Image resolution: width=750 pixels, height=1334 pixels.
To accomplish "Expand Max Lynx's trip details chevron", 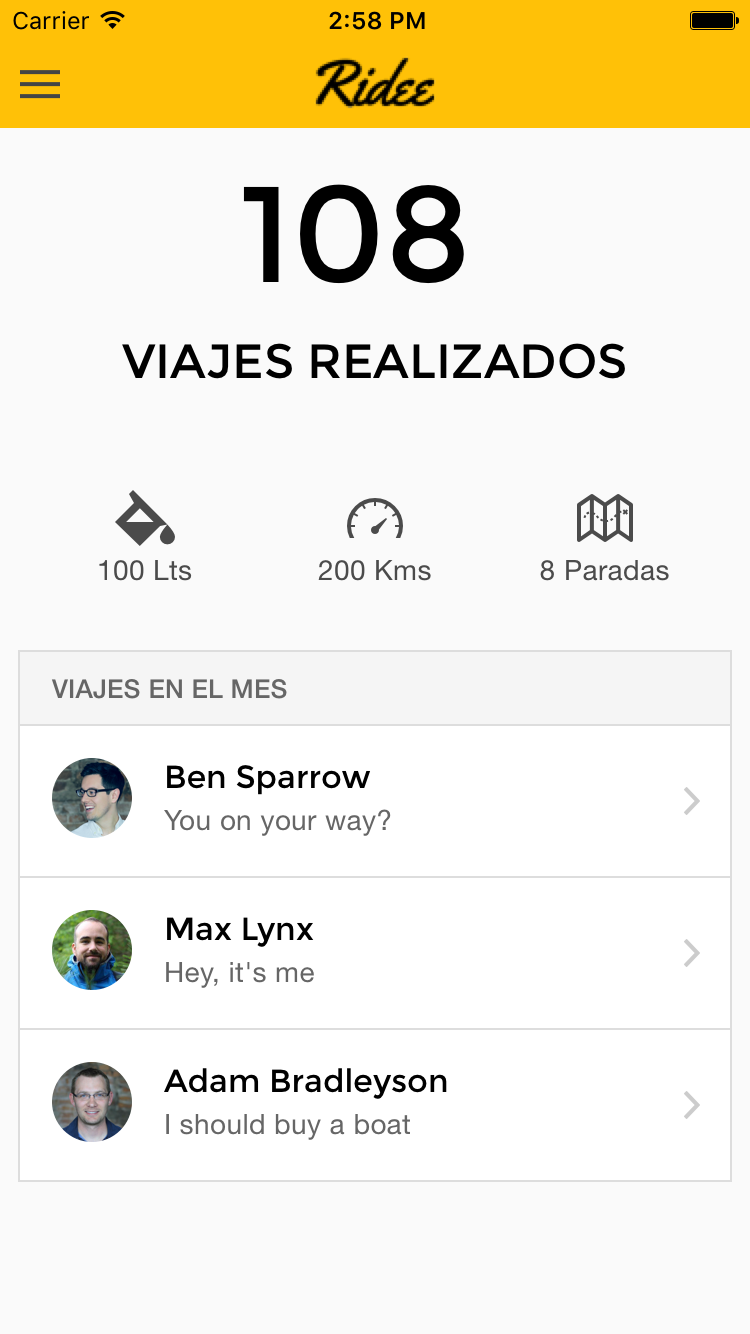I will click(691, 953).
